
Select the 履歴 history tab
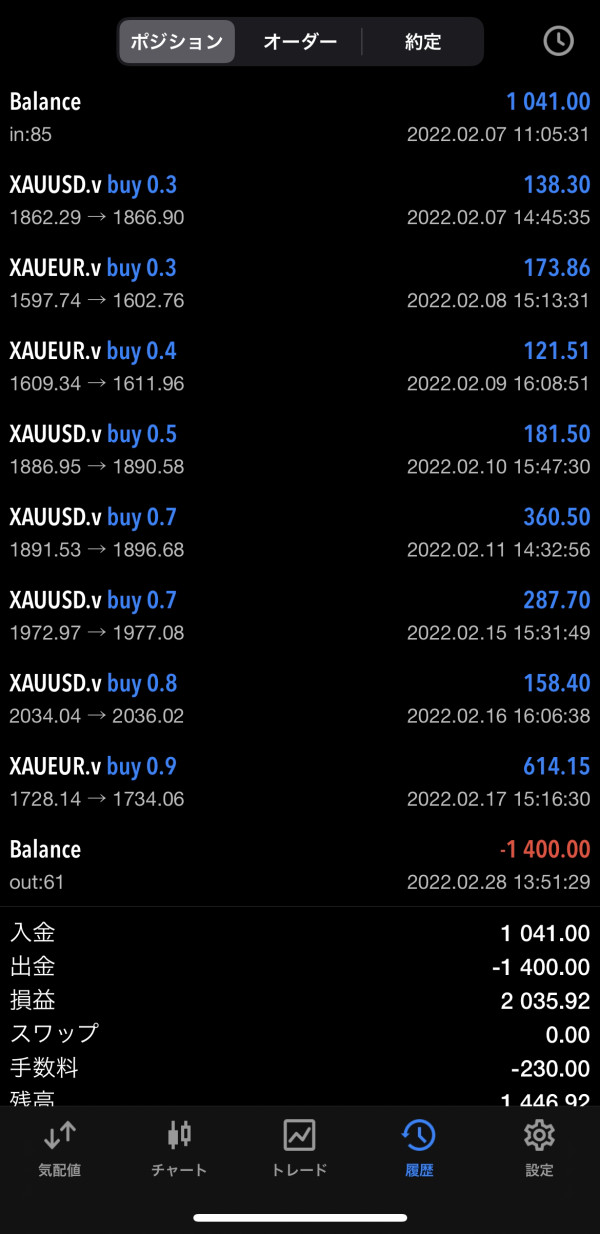[419, 1148]
